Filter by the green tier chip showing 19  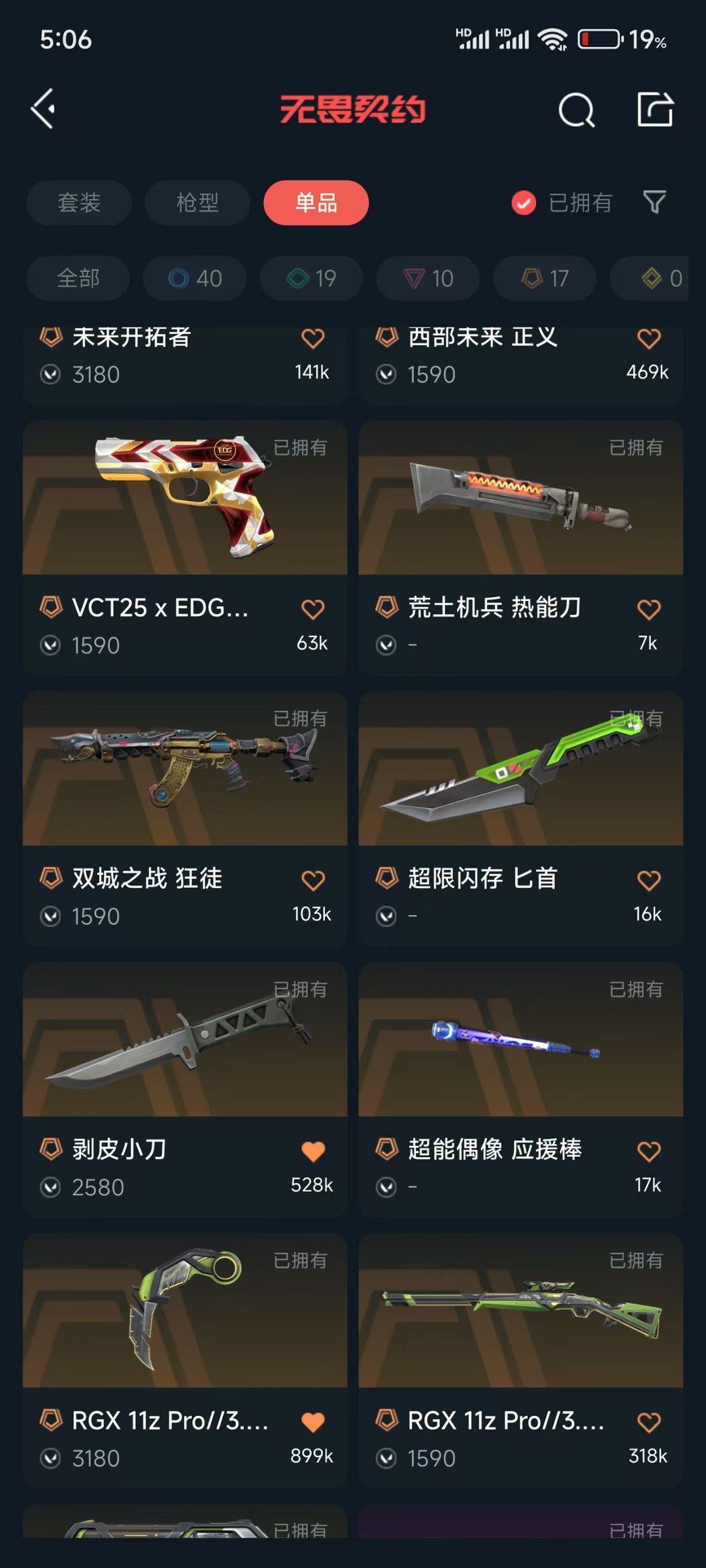[311, 278]
